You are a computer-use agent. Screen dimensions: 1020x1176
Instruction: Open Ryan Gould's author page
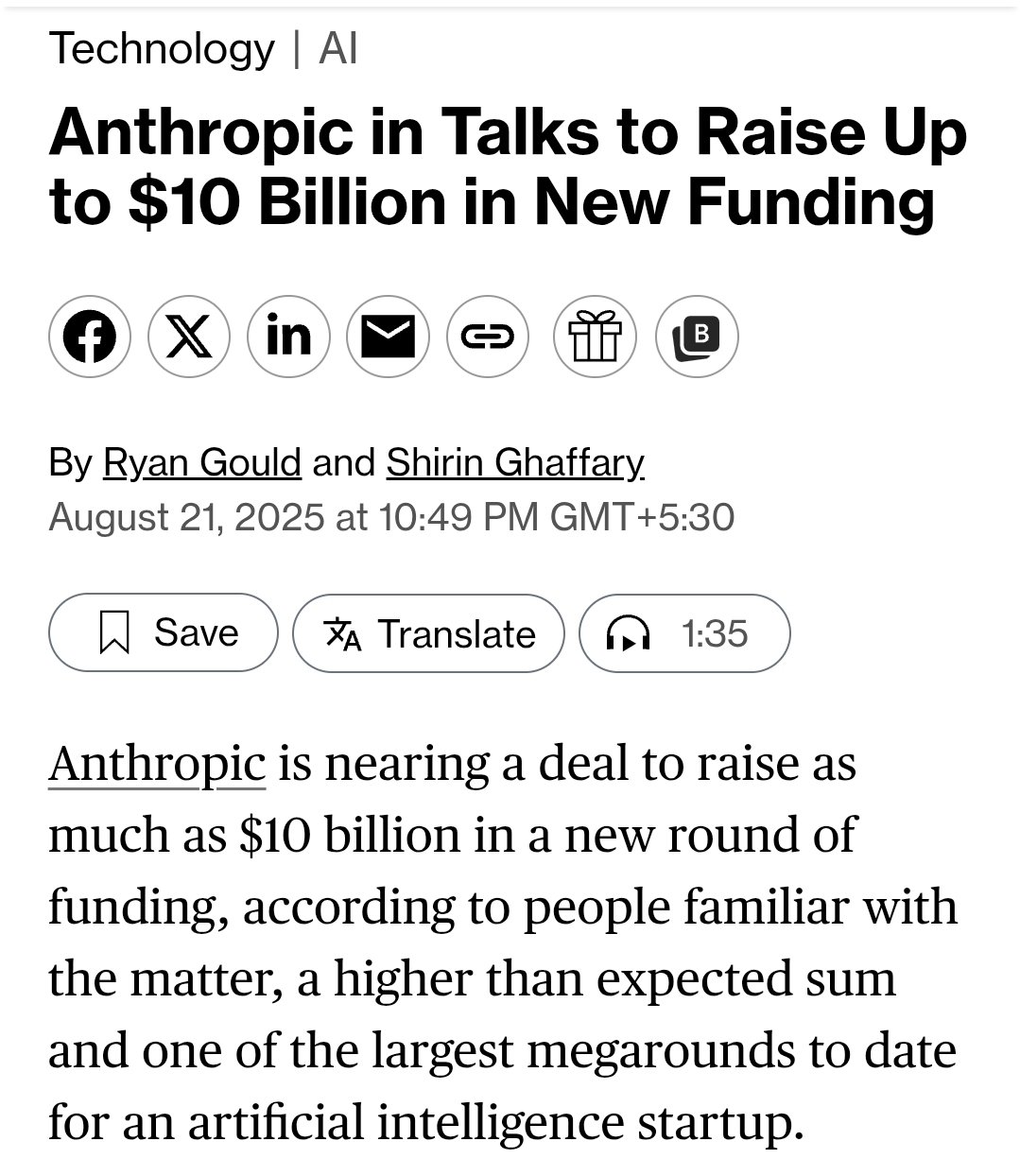[201, 462]
